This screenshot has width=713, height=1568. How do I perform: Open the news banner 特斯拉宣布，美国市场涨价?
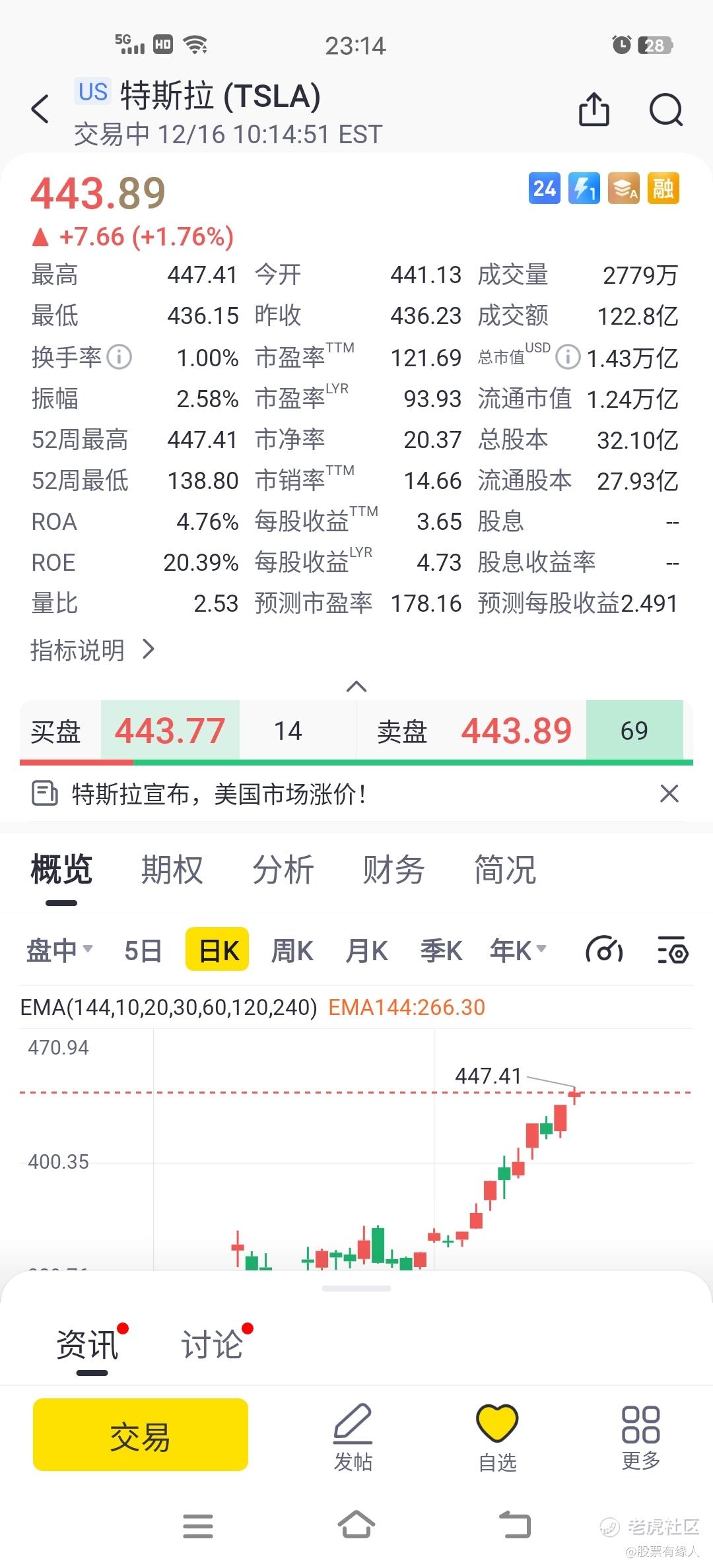click(x=218, y=794)
